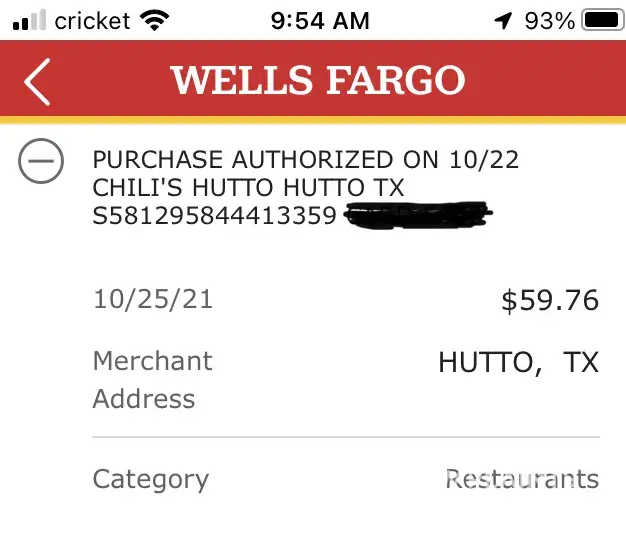The width and height of the screenshot is (626, 533).
Task: Collapse the Chili's Hutto transaction details
Action: 41,161
